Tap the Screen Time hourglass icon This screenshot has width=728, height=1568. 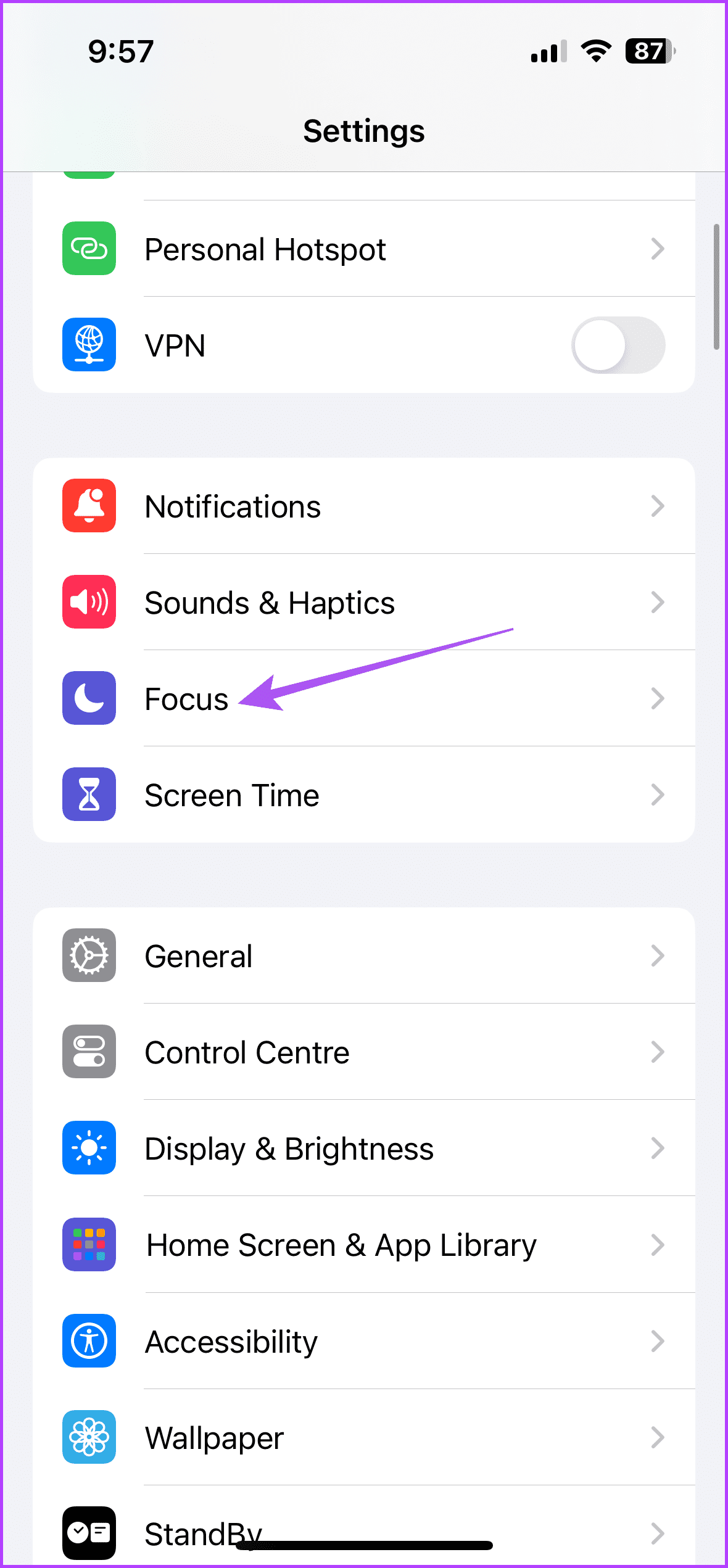coord(89,795)
